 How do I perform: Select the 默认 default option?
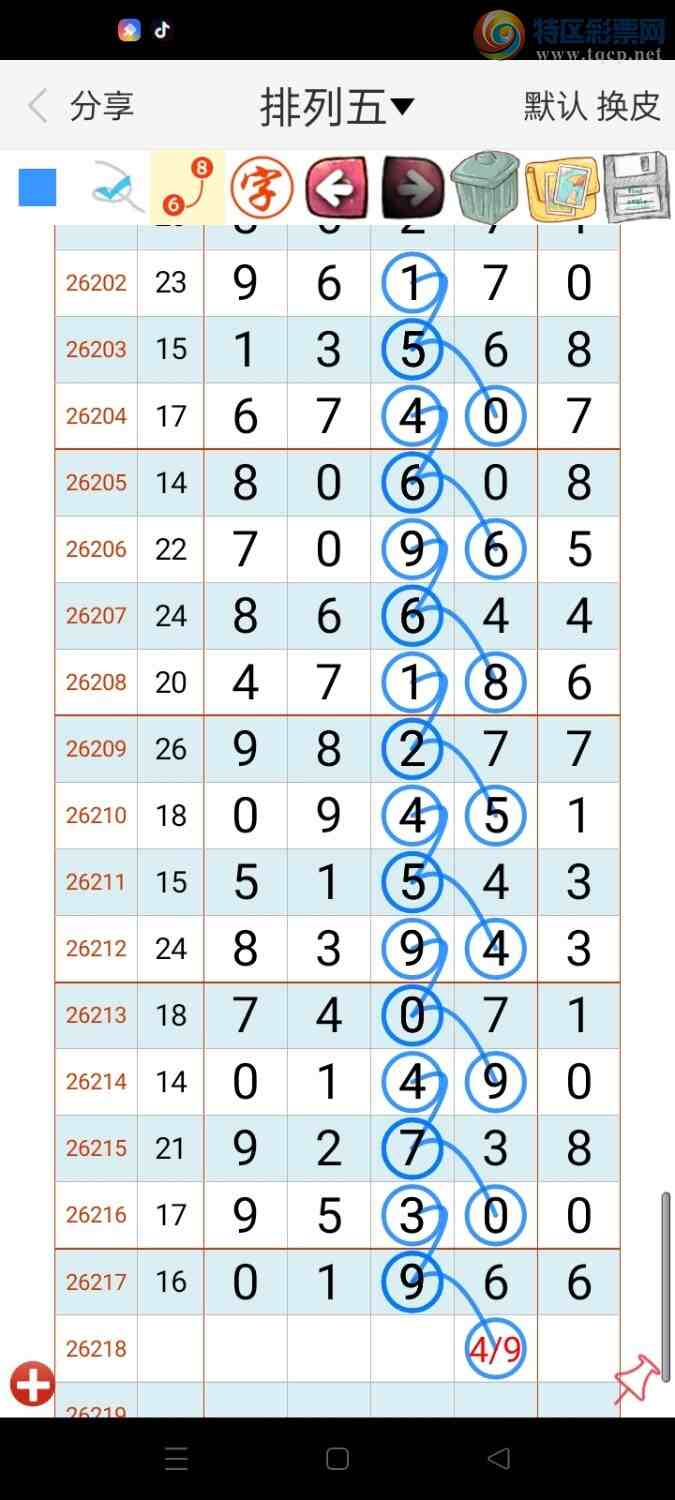pyautogui.click(x=555, y=106)
